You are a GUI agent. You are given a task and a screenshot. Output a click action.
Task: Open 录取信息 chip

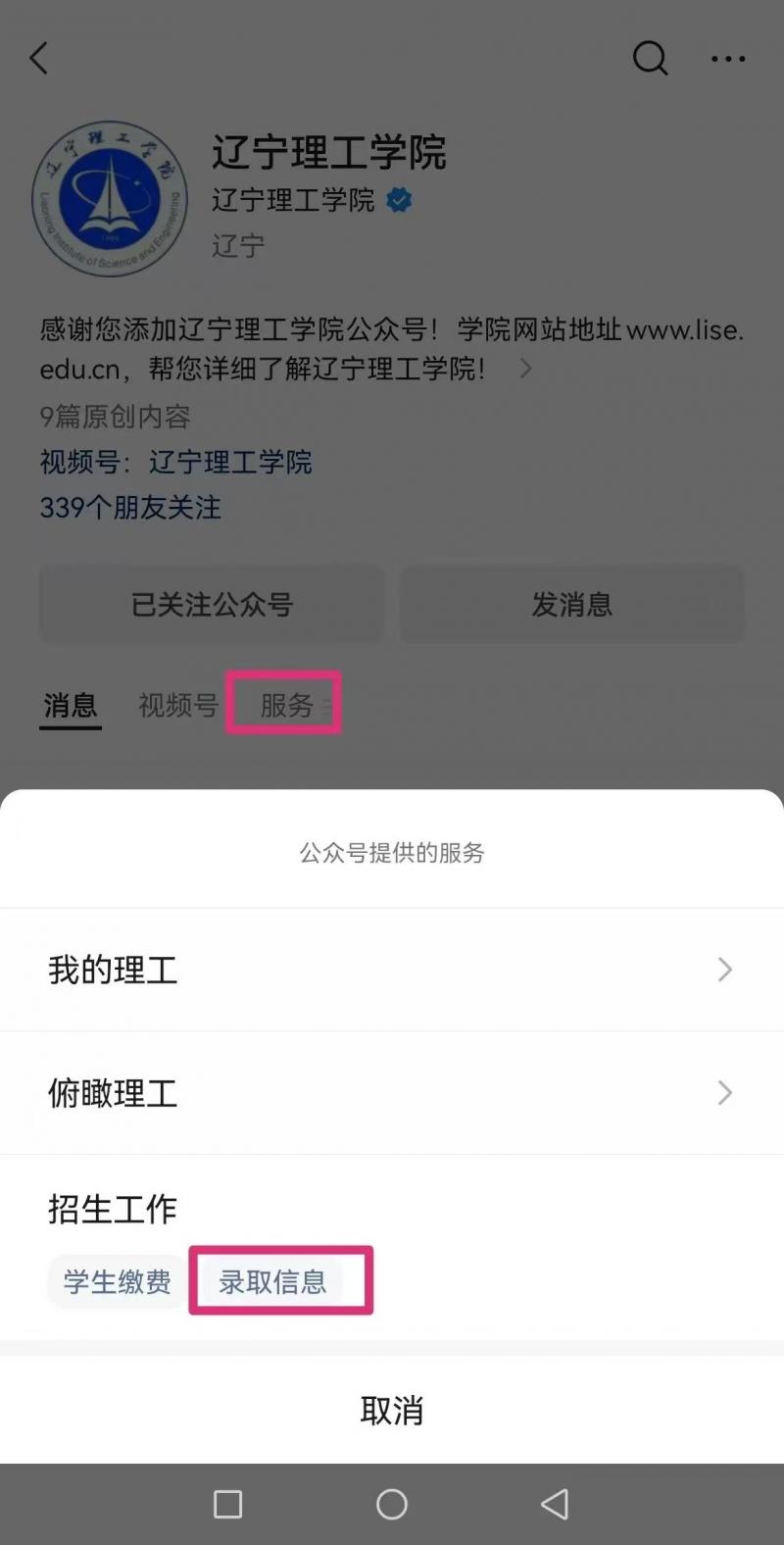click(272, 1281)
